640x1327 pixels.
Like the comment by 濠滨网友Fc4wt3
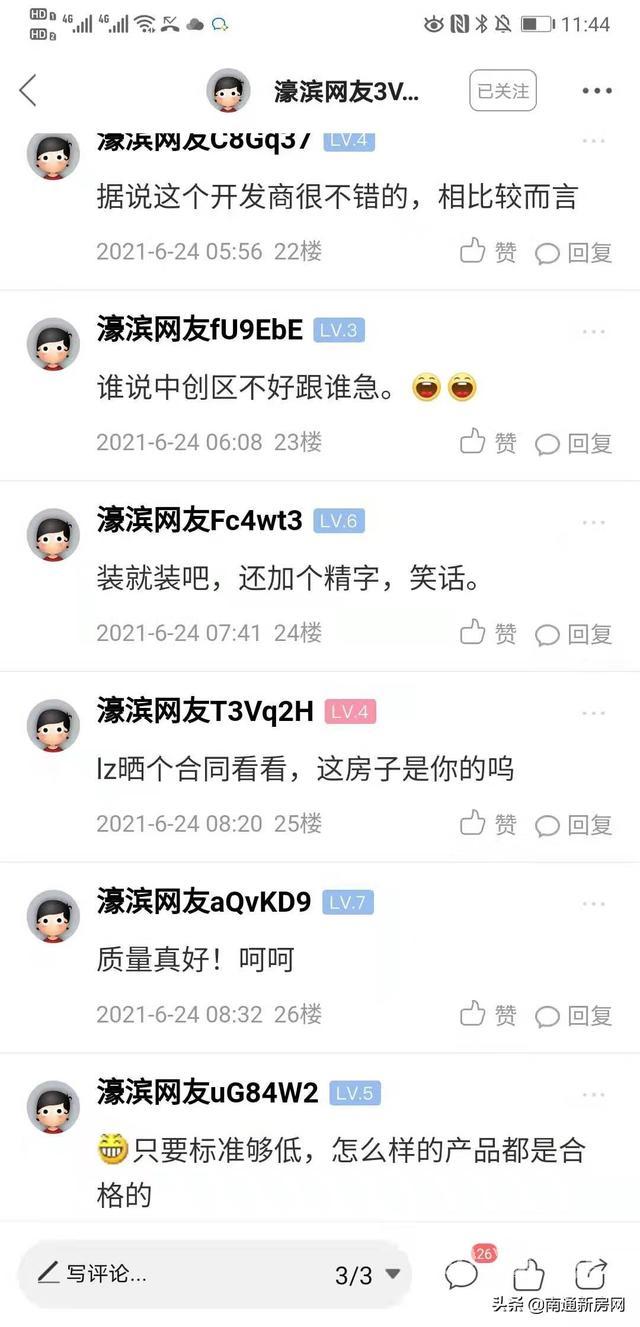(x=488, y=633)
